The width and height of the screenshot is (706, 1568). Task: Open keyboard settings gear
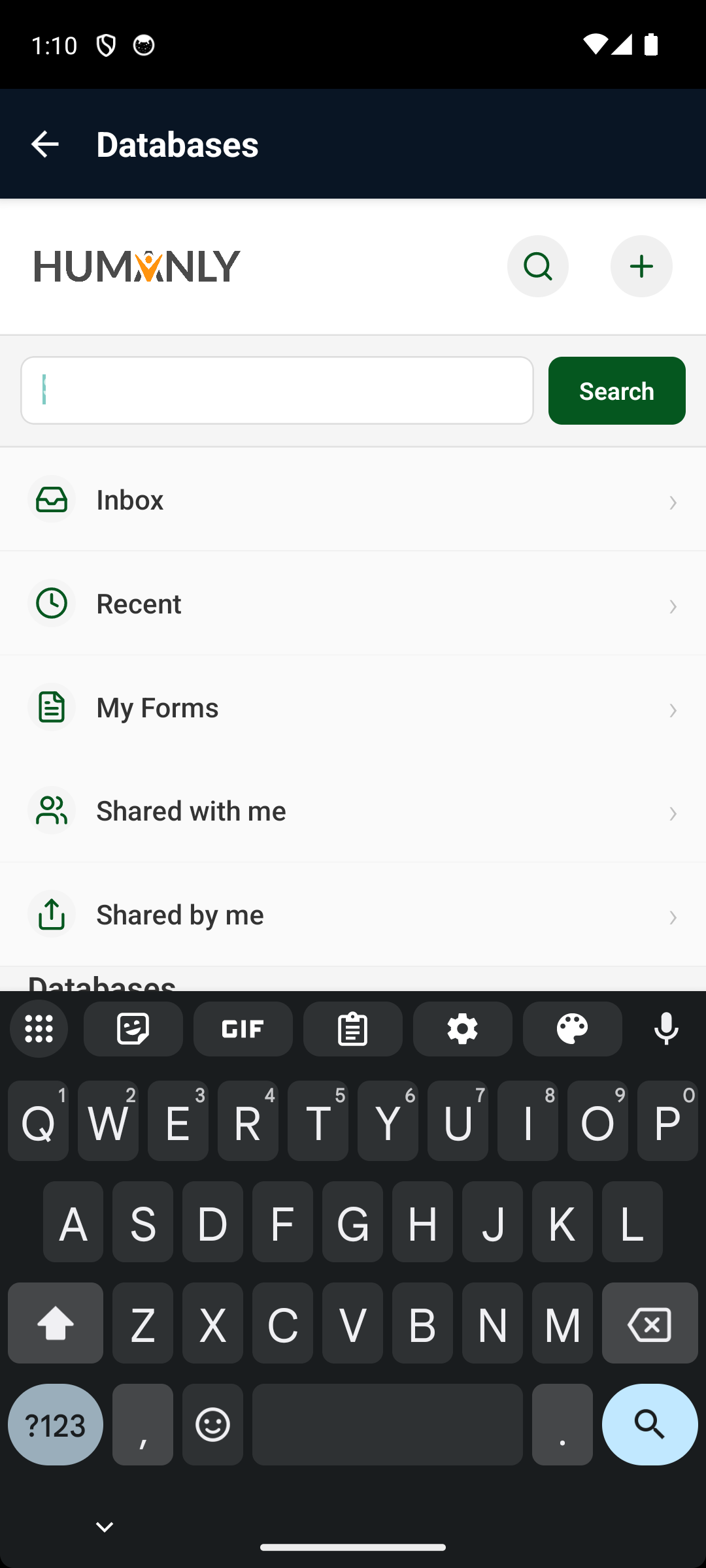pyautogui.click(x=463, y=1029)
